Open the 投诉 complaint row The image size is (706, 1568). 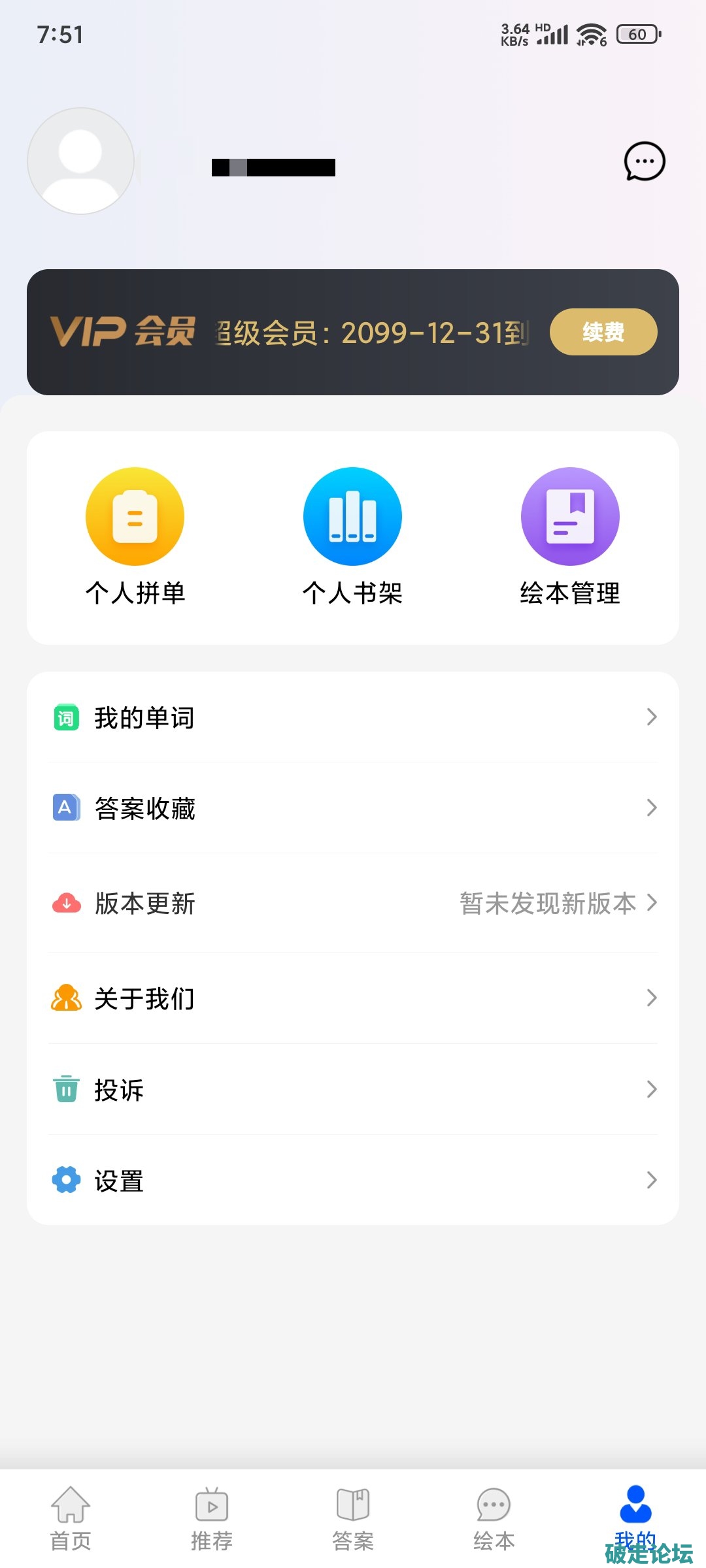pos(353,1089)
